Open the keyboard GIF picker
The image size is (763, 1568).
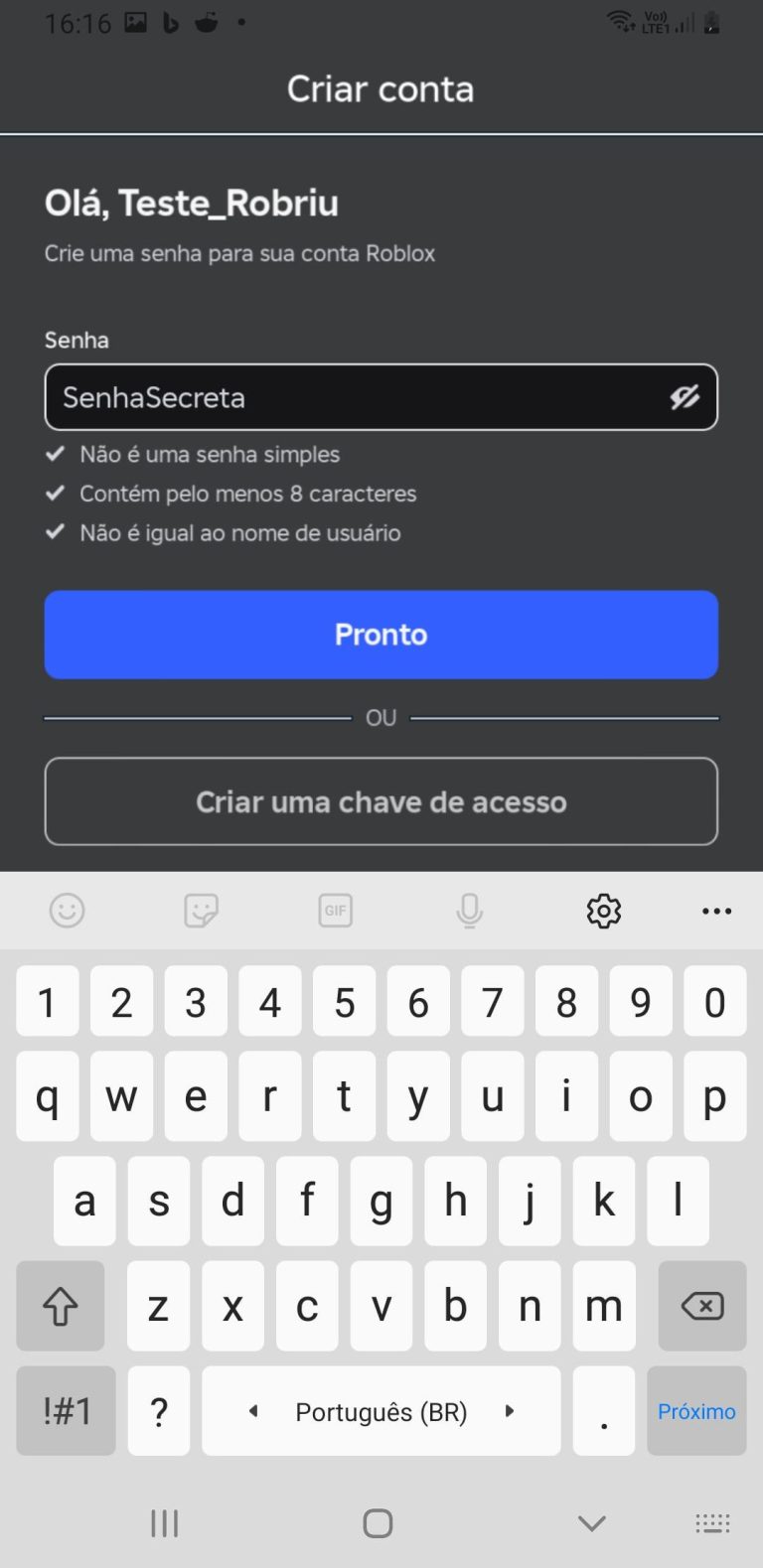pos(335,911)
